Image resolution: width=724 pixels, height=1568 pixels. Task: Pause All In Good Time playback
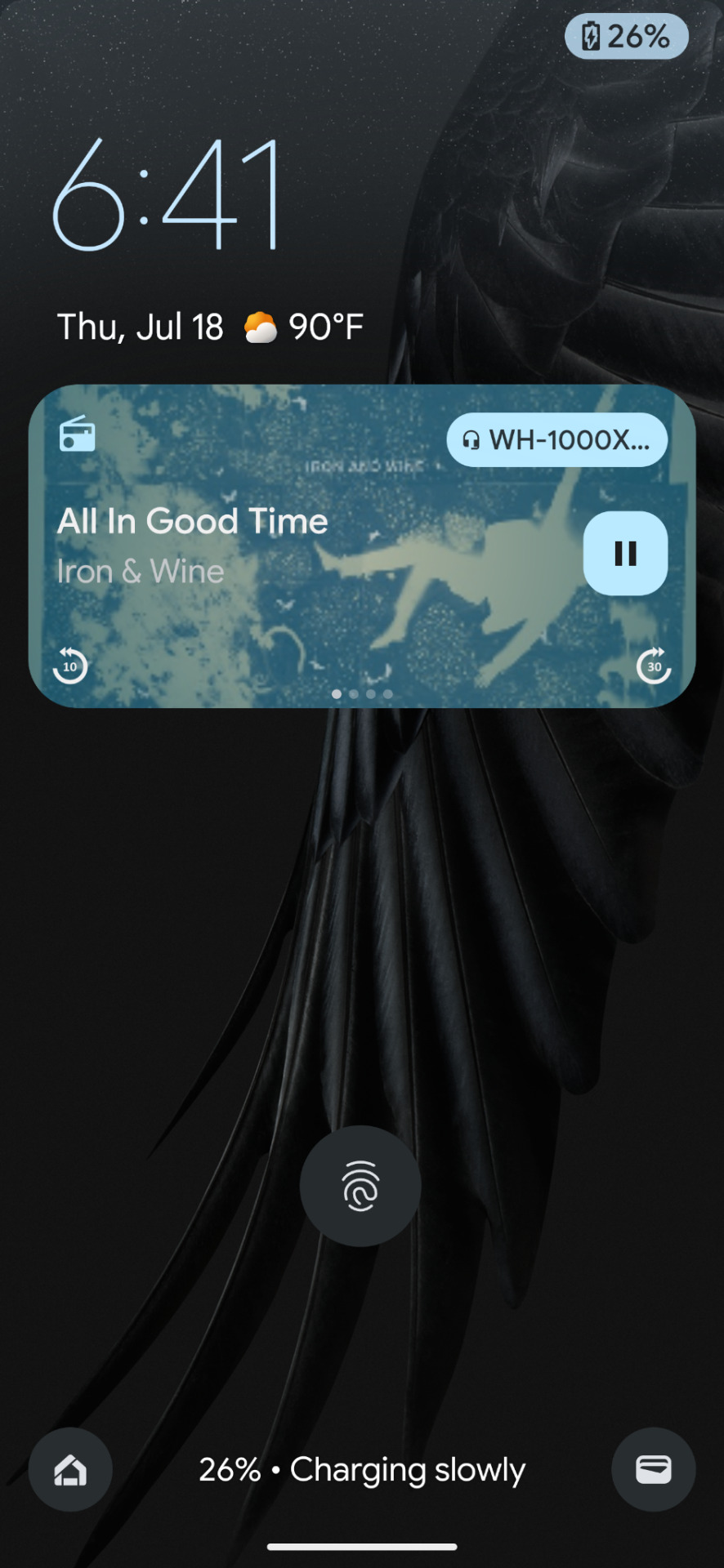coord(625,553)
